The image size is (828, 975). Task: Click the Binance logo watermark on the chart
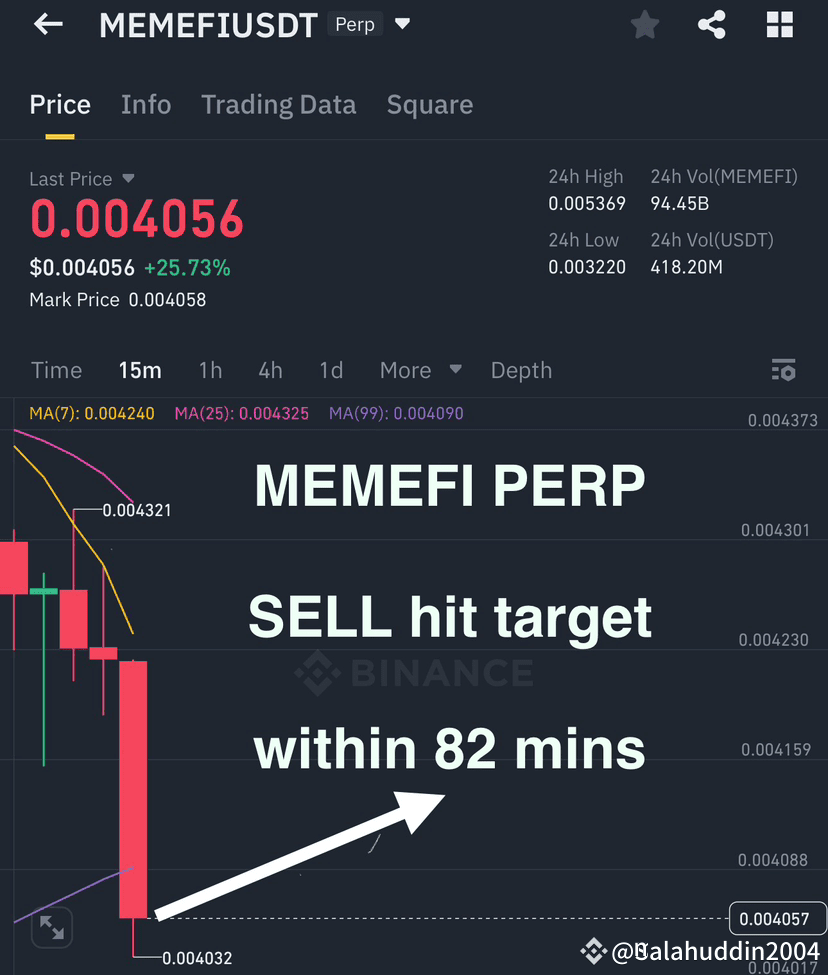pos(412,673)
